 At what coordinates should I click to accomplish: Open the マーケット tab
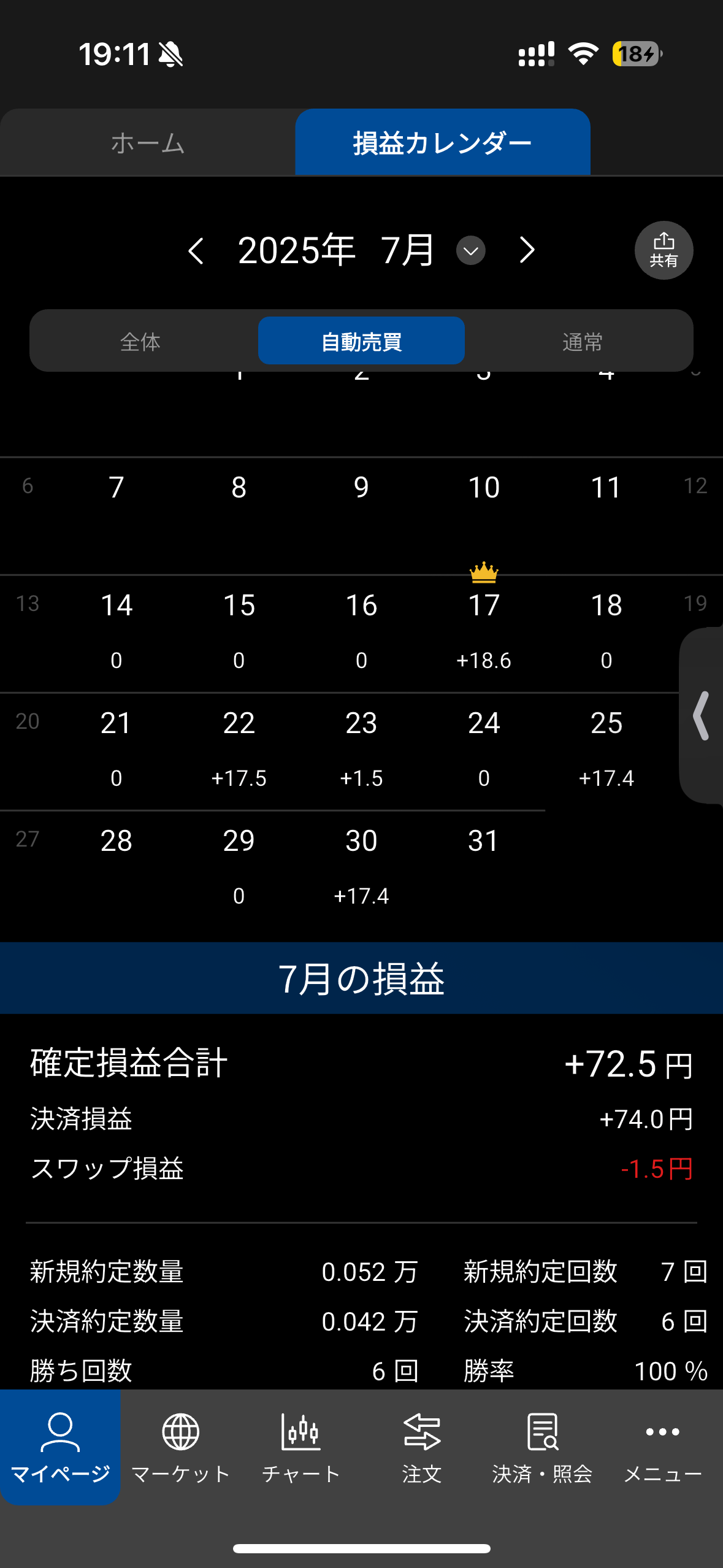(180, 1447)
